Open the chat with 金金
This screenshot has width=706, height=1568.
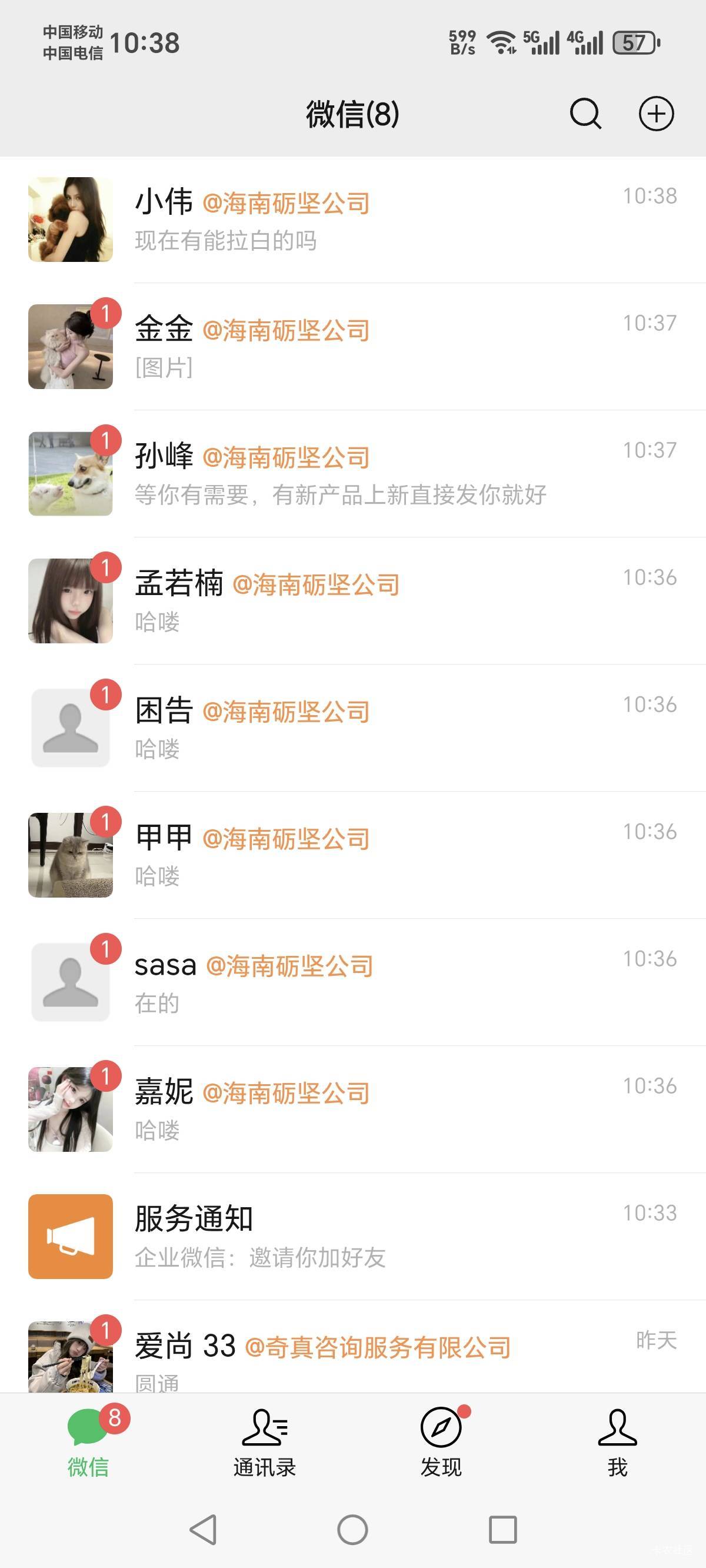[x=353, y=347]
